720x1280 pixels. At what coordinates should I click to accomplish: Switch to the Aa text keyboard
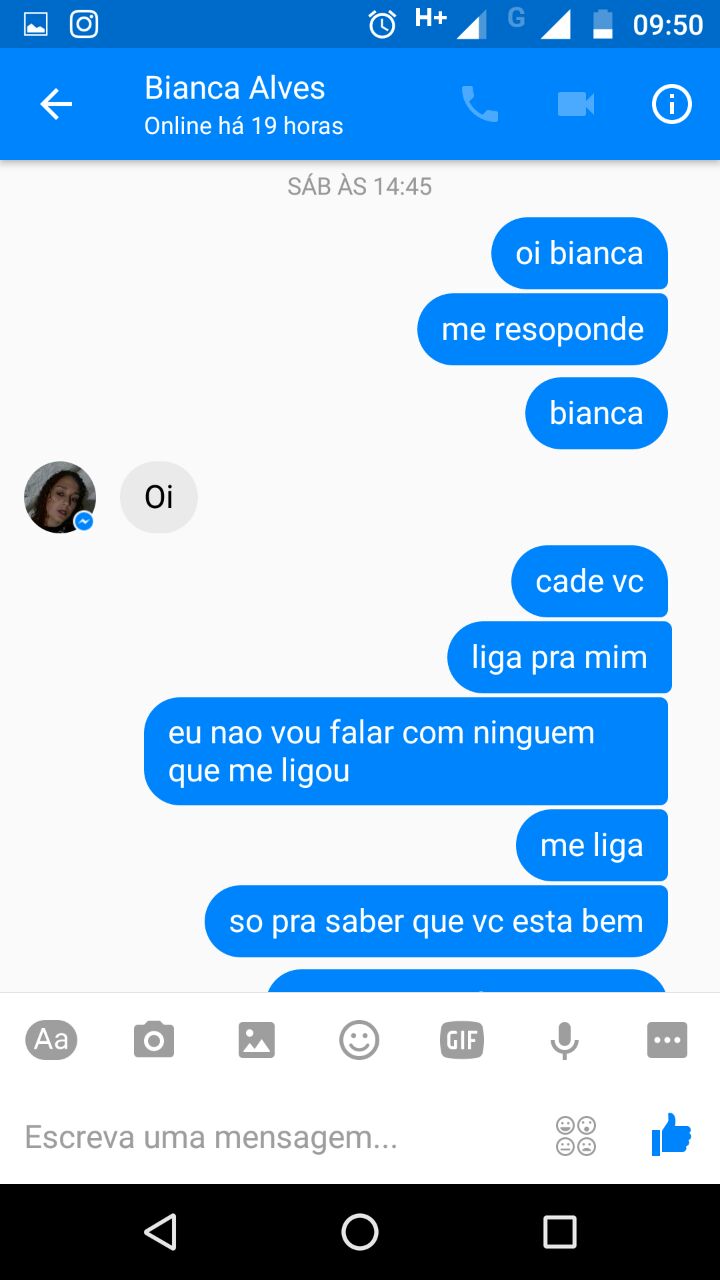(51, 1040)
